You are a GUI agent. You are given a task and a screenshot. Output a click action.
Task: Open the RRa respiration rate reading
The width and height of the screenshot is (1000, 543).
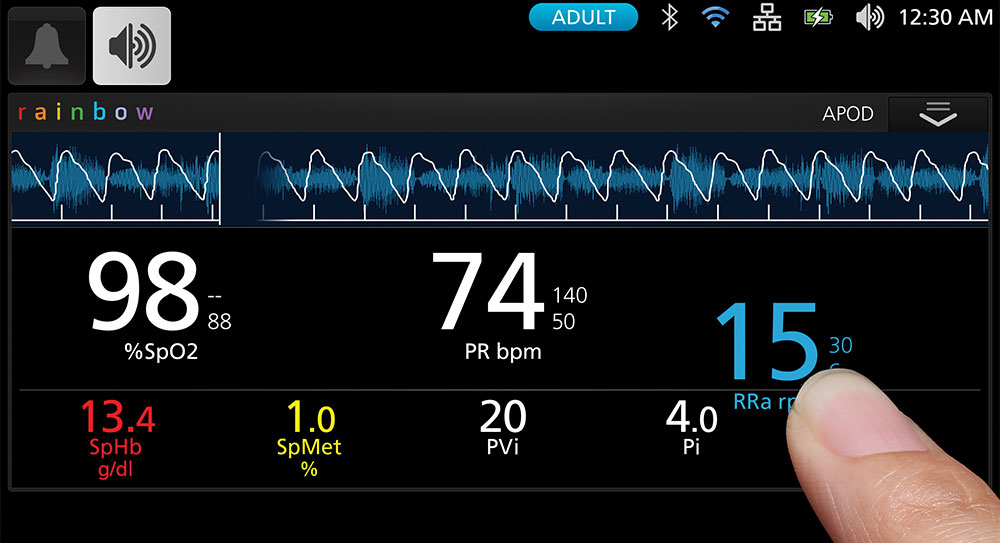click(767, 345)
